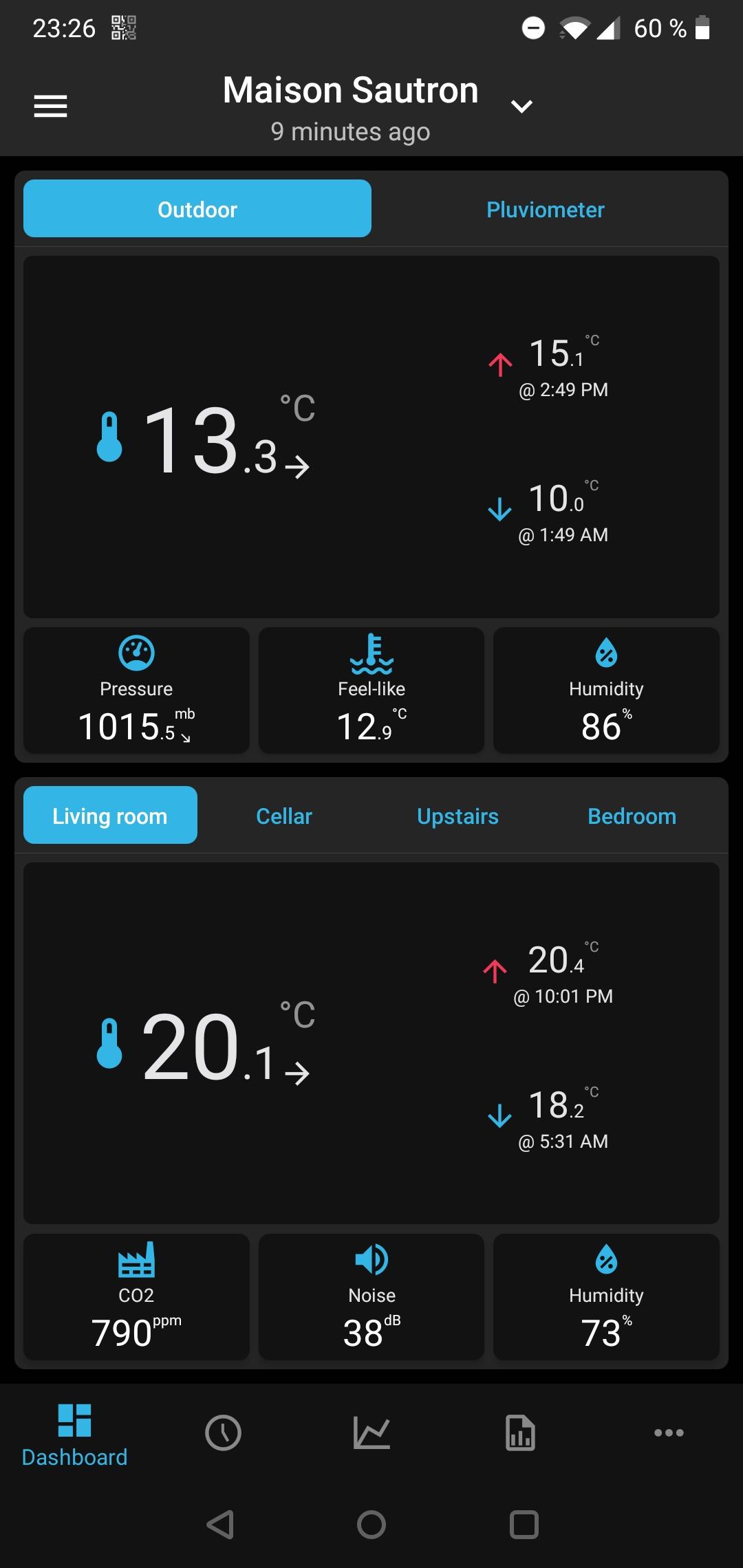Open the hamburger drawer menu
743x1568 pixels.
coord(50,107)
